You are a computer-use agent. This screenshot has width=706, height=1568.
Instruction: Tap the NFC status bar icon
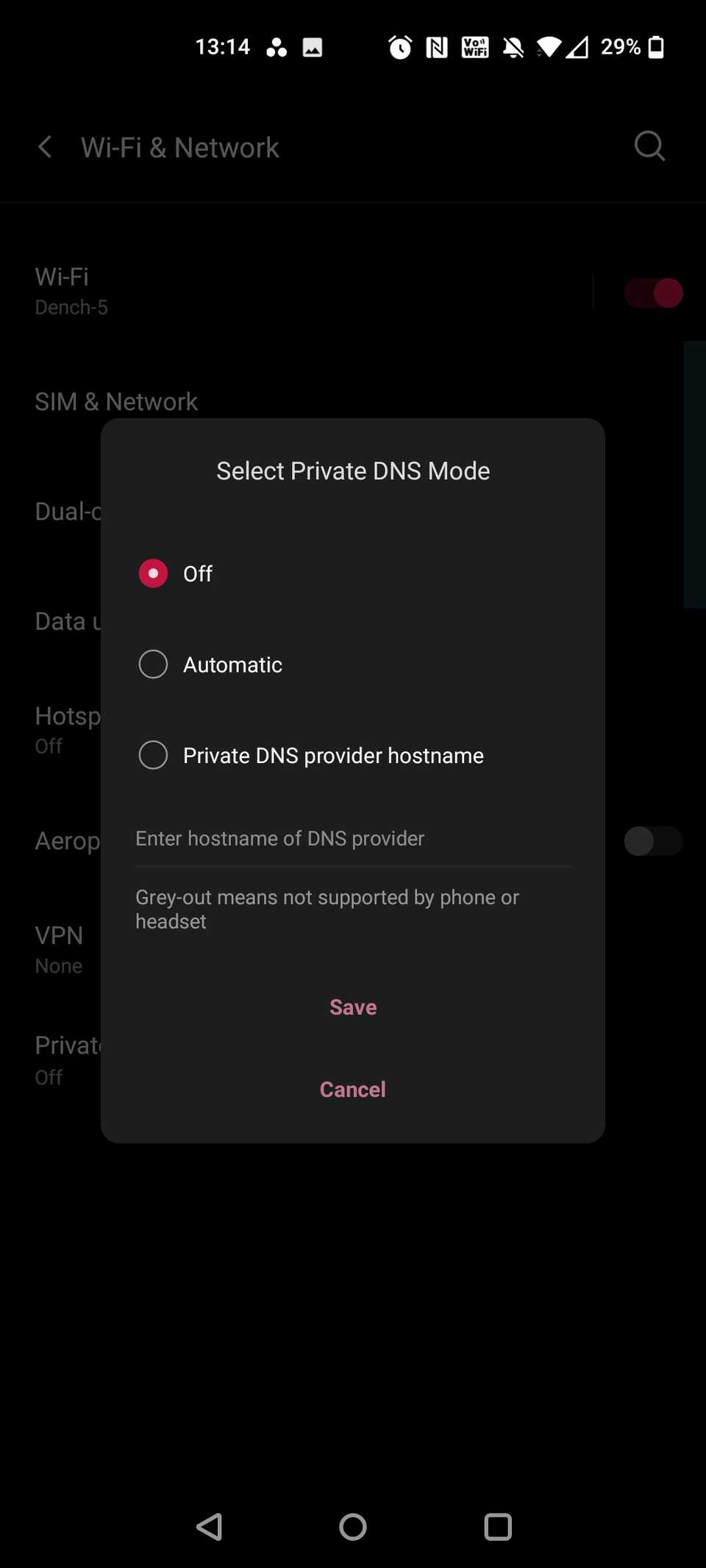click(436, 46)
